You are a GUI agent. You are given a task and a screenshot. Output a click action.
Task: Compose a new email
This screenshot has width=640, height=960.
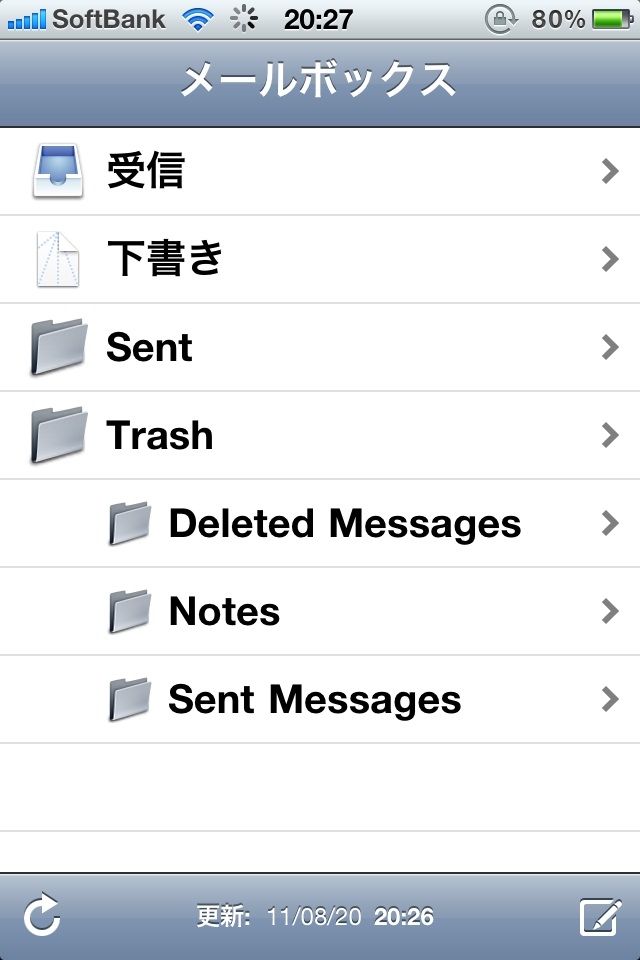[599, 916]
